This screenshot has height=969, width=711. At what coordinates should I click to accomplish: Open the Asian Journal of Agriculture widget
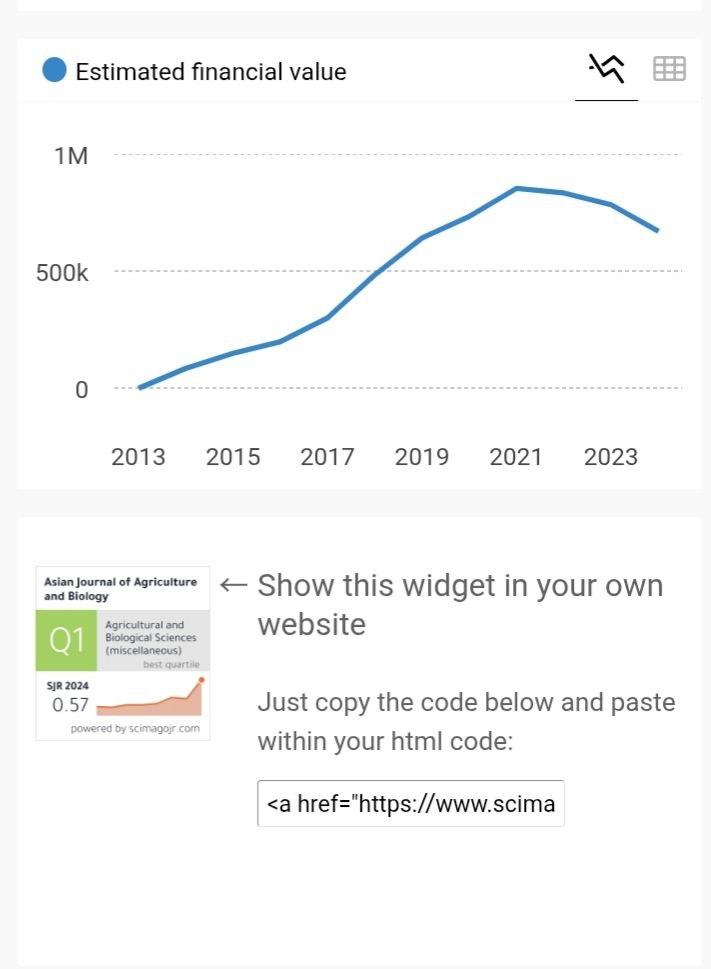click(x=122, y=653)
